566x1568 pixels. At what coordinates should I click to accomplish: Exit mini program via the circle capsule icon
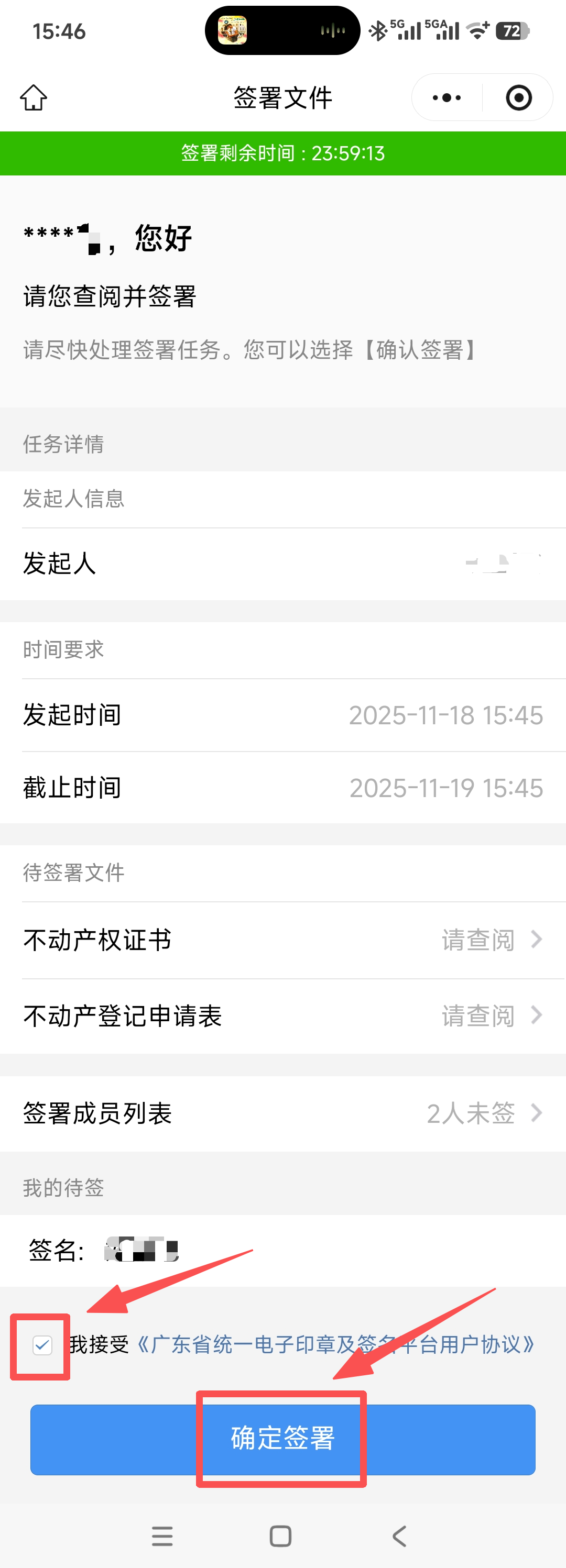pos(518,97)
